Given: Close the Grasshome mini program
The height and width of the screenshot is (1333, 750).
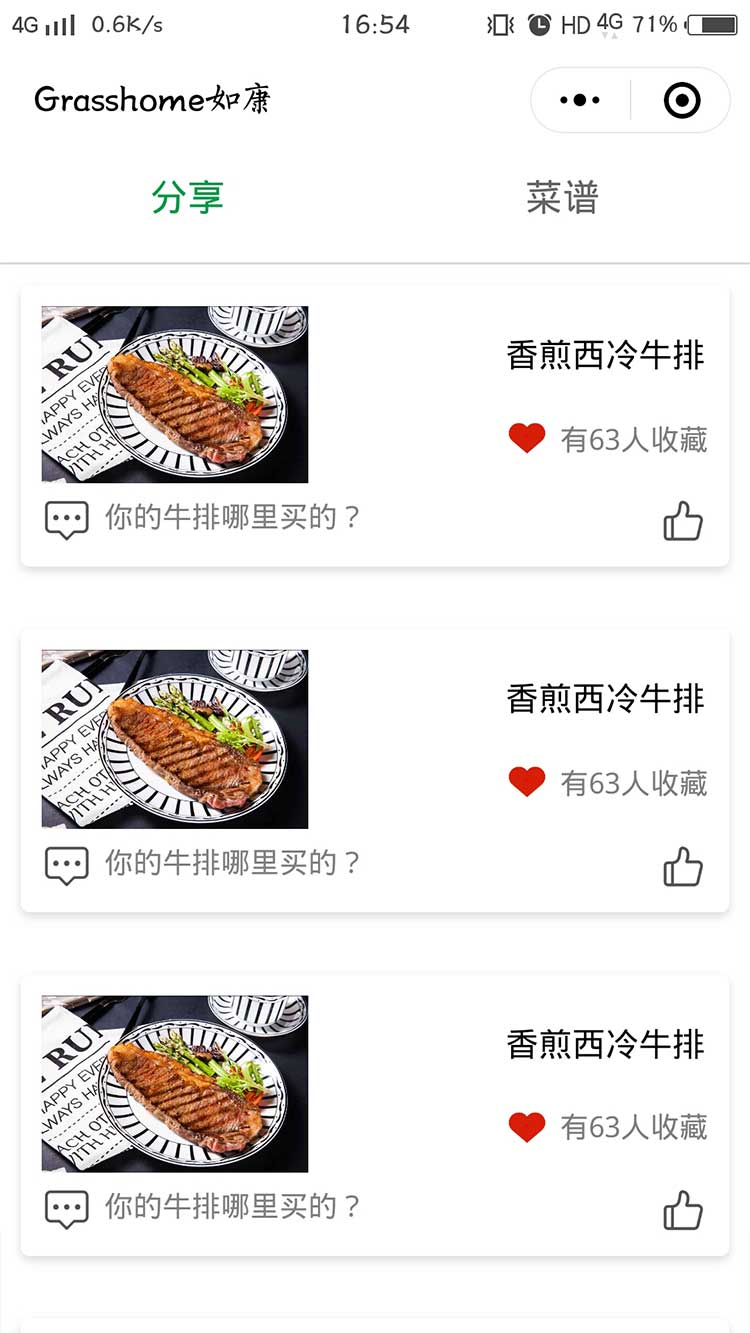Looking at the screenshot, I should pos(682,100).
